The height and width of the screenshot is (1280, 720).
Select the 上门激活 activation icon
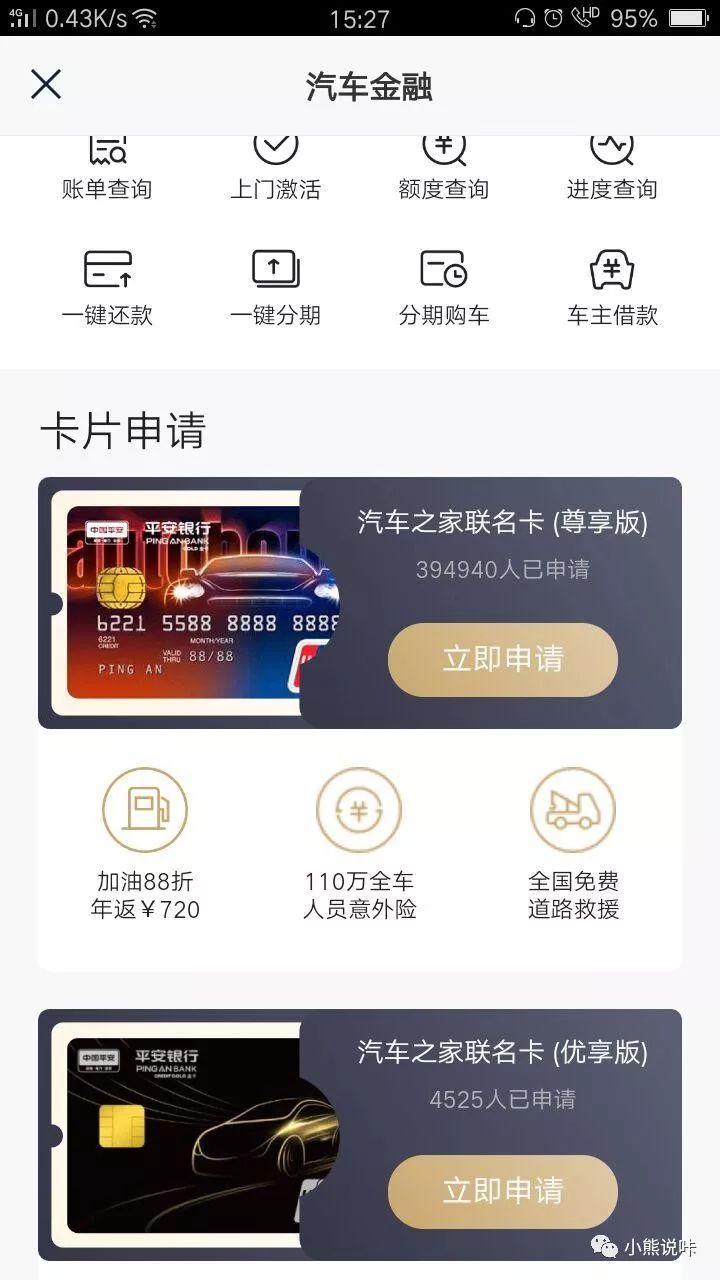[274, 150]
